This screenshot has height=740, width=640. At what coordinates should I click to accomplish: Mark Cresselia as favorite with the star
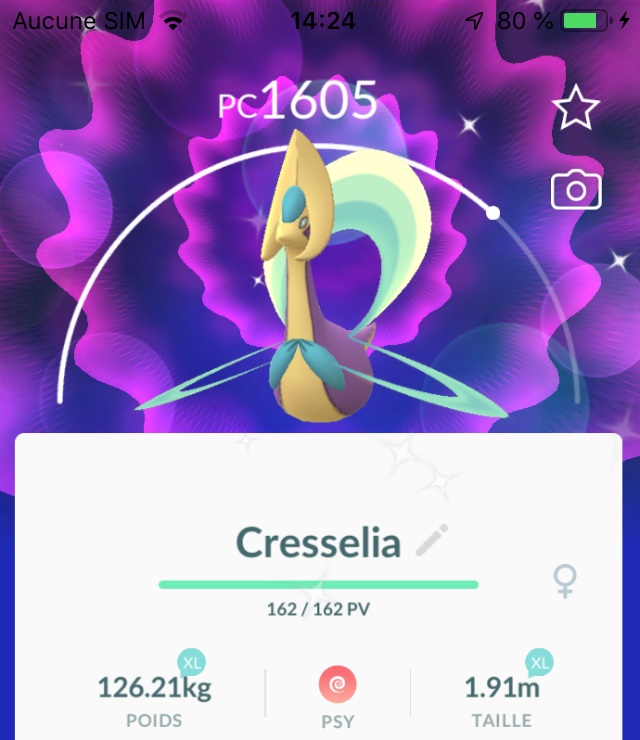pos(576,108)
